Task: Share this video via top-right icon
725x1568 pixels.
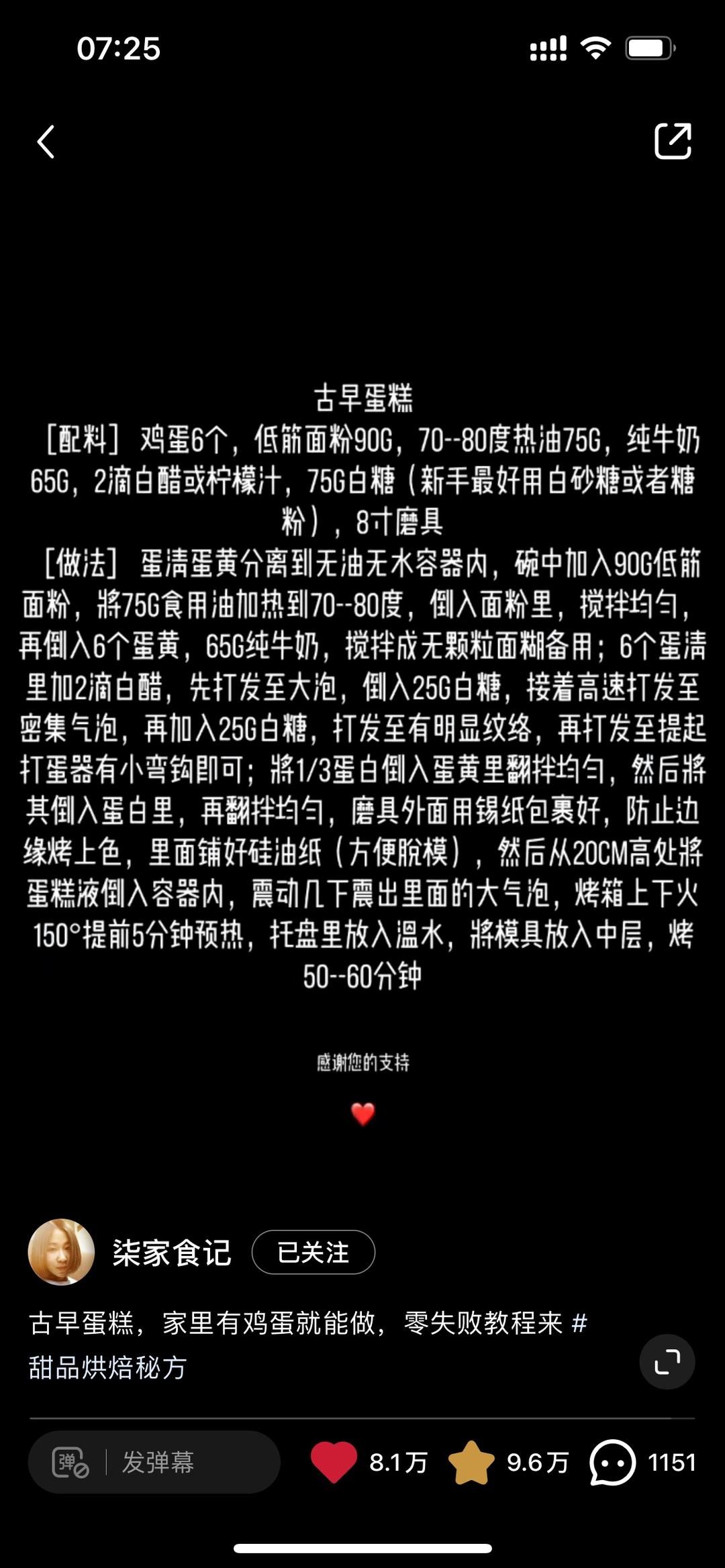Action: (x=673, y=141)
